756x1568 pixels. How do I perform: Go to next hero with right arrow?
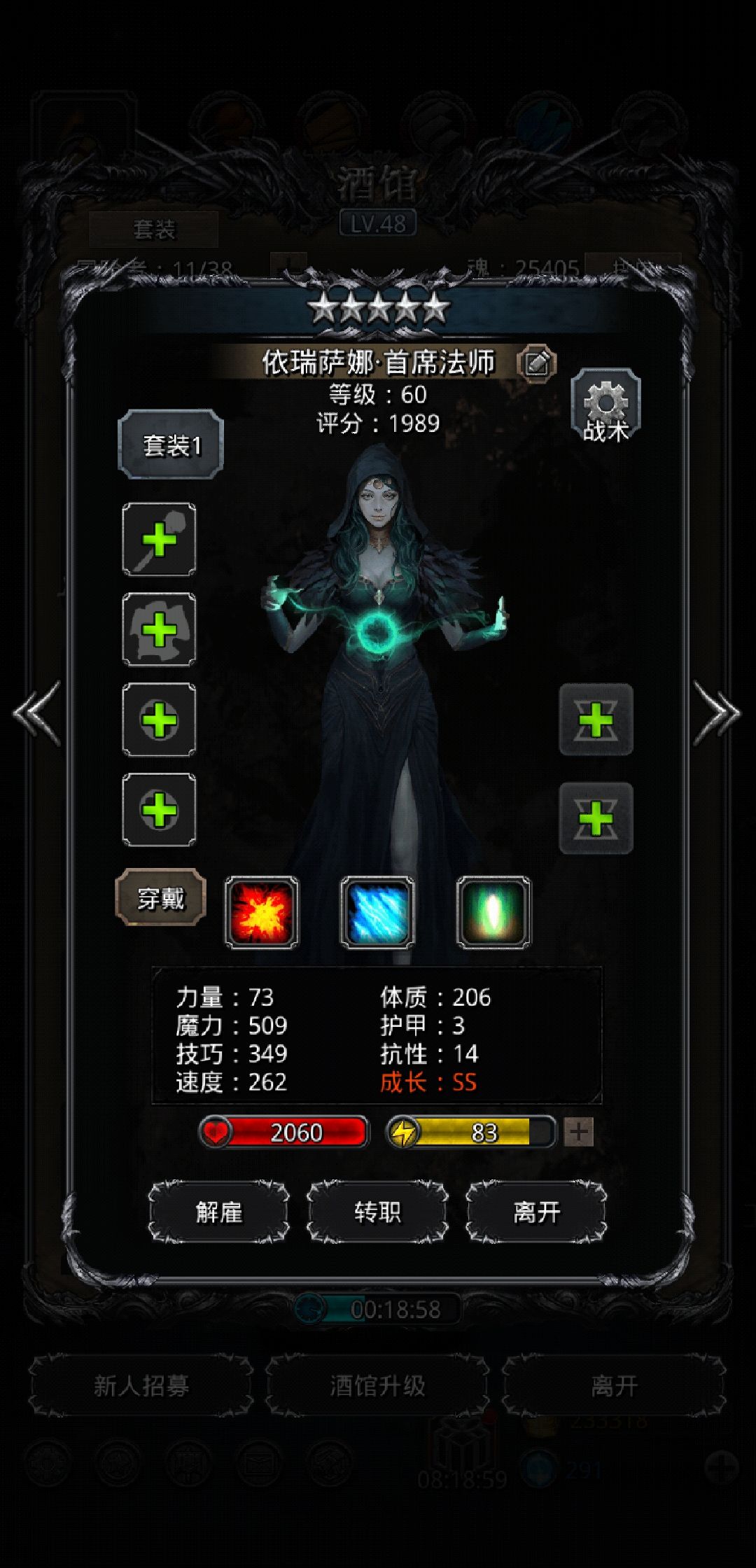(x=716, y=713)
